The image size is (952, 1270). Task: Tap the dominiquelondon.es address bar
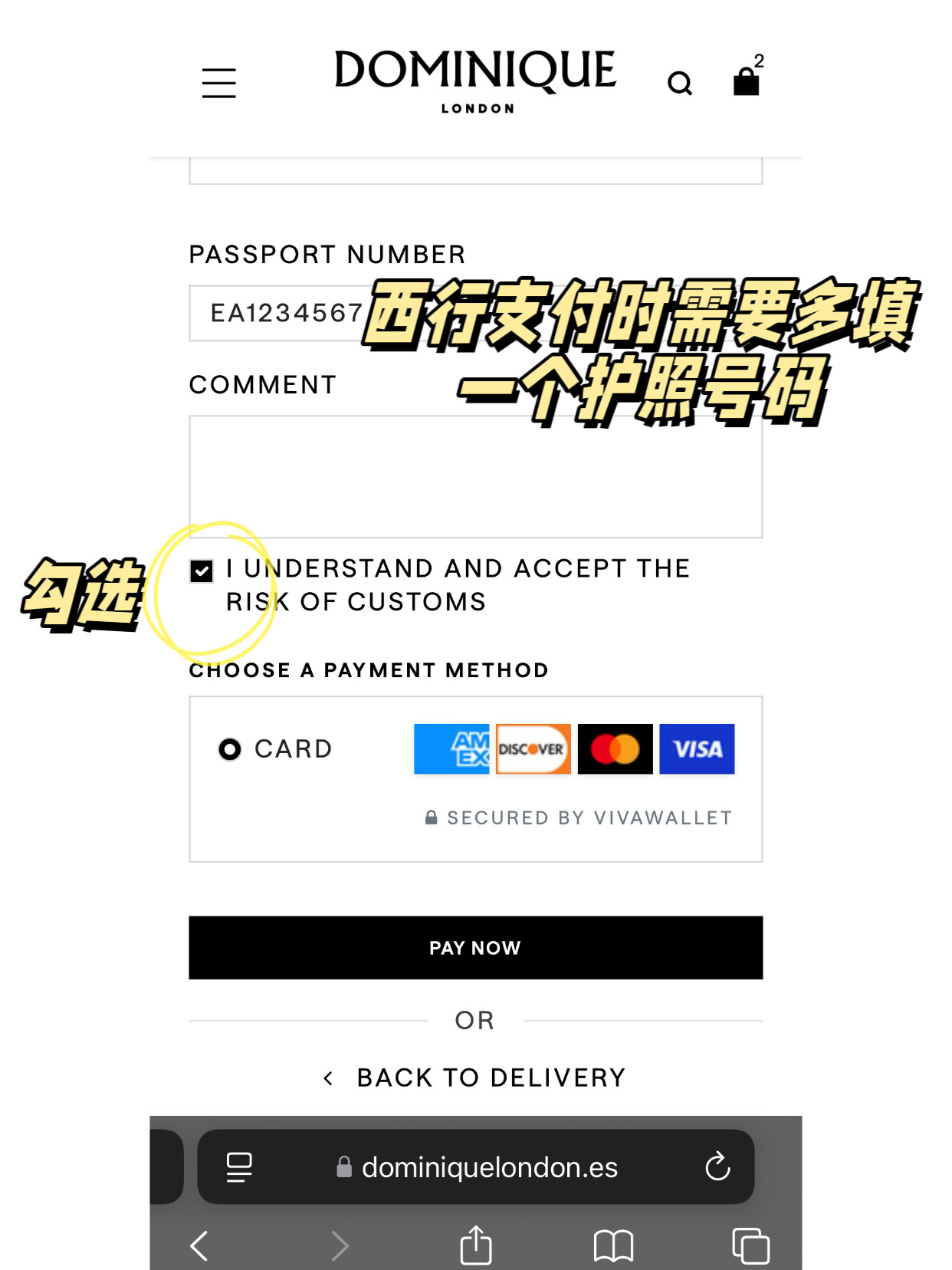pyautogui.click(x=488, y=1167)
